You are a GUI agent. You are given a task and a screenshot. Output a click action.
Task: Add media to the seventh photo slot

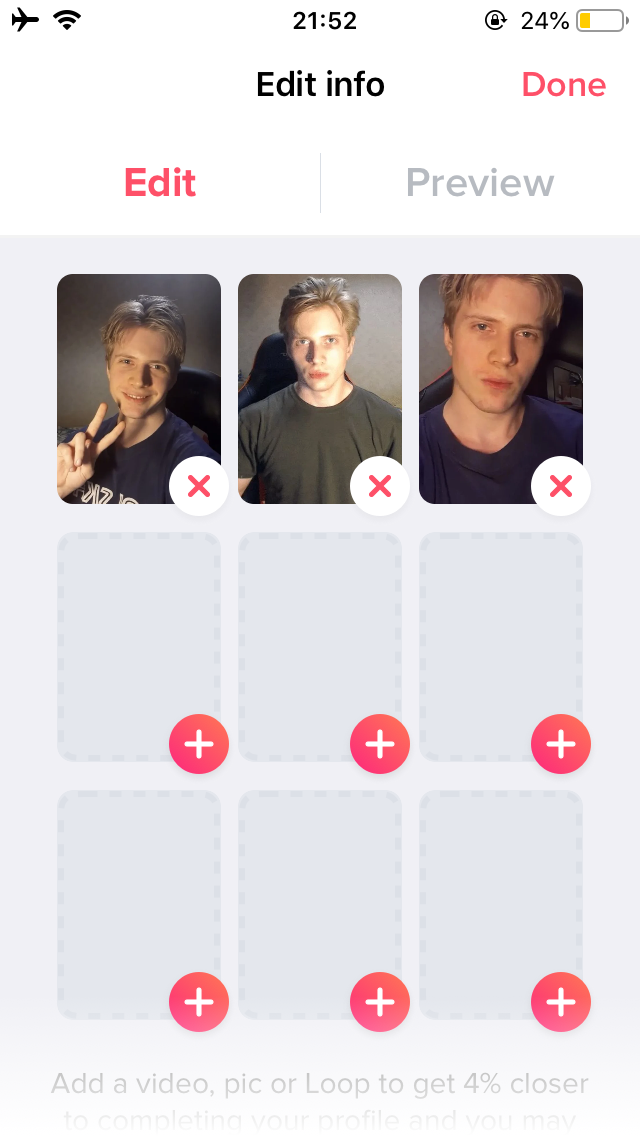point(199,1001)
